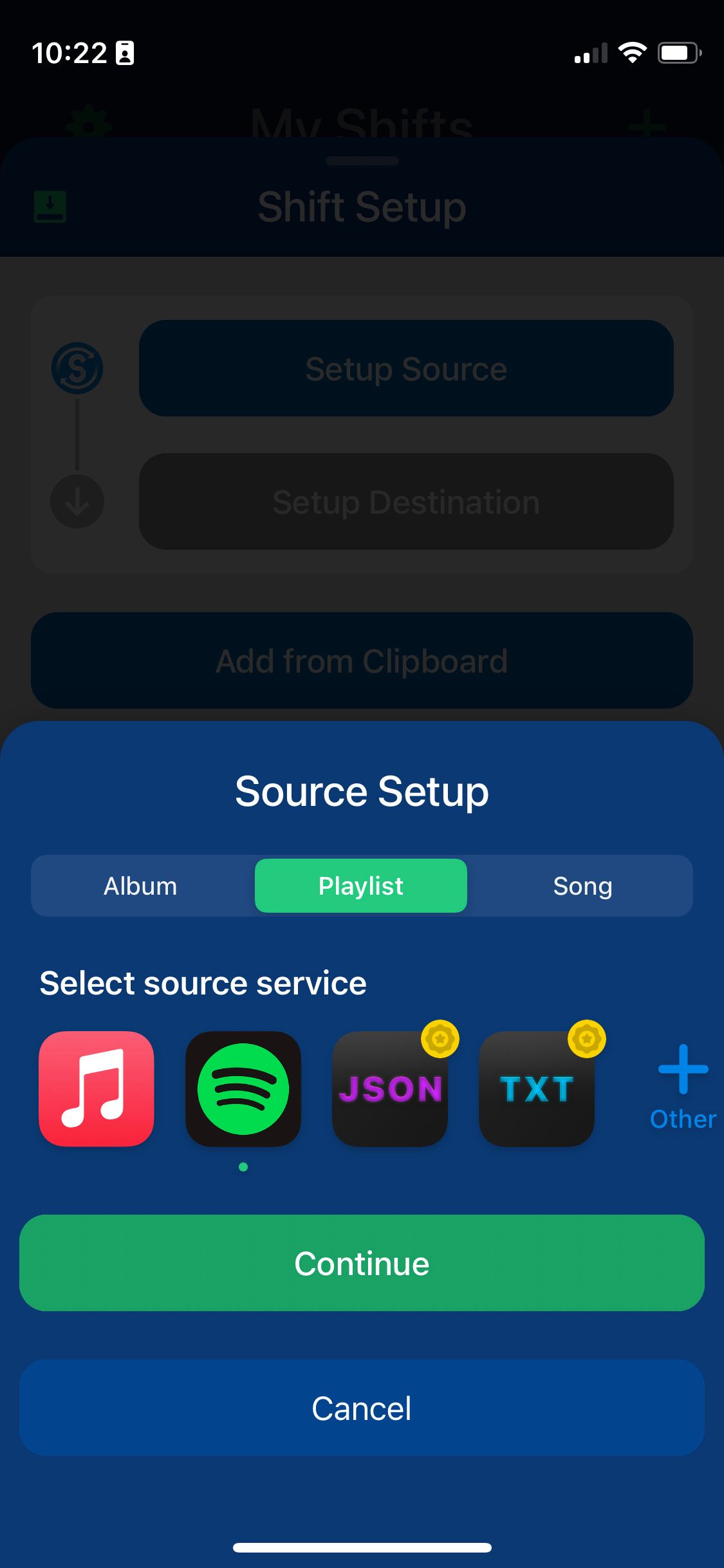Image resolution: width=724 pixels, height=1568 pixels.
Task: Open the Setup Destination field
Action: pos(405,503)
